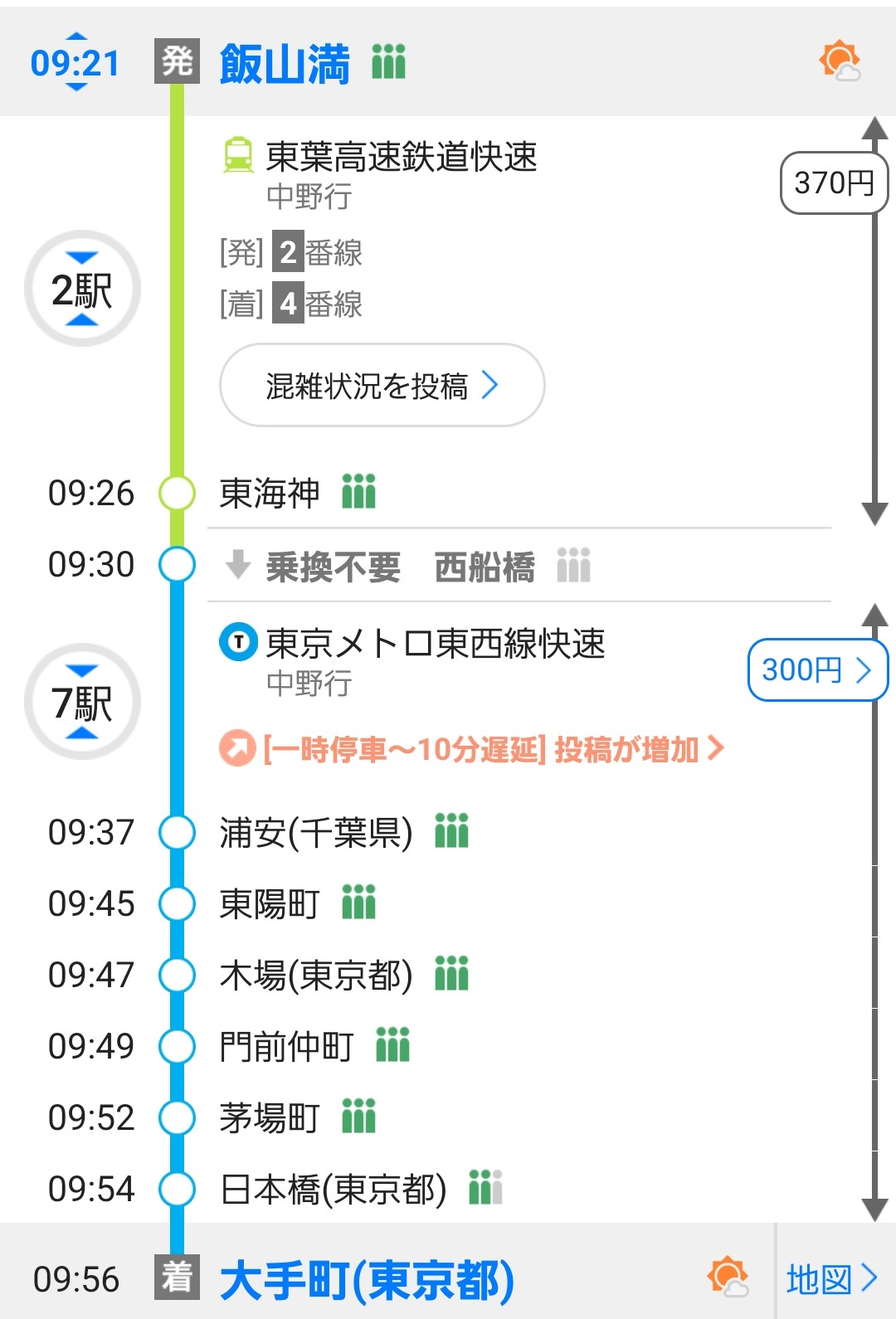Select 浦安(千葉県) station stop
Screen dimensions: 896x1319
coord(315,832)
